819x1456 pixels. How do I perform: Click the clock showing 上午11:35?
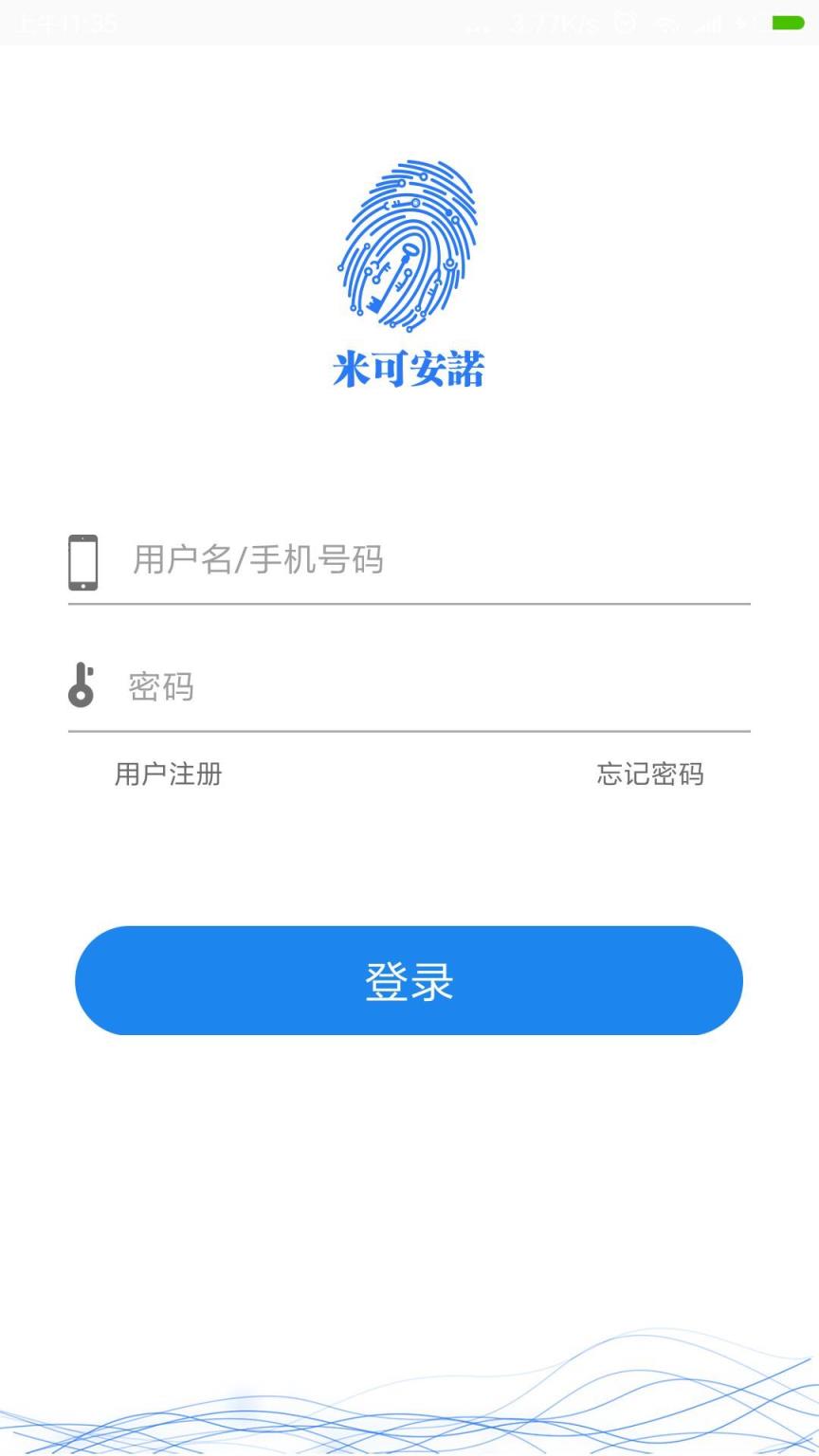click(x=66, y=24)
